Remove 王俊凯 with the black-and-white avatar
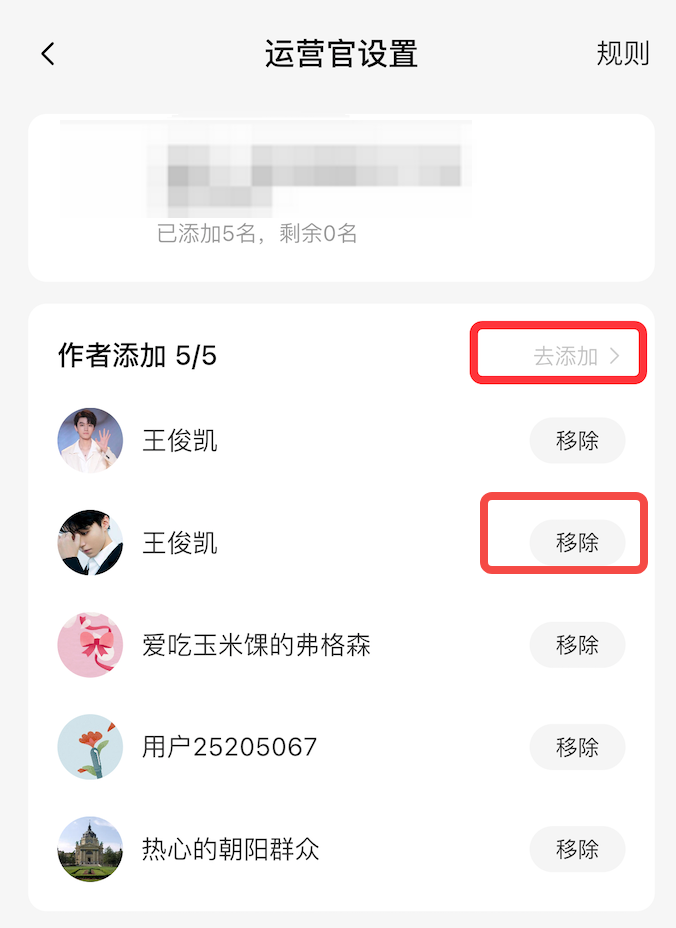This screenshot has height=928, width=676. click(x=577, y=543)
